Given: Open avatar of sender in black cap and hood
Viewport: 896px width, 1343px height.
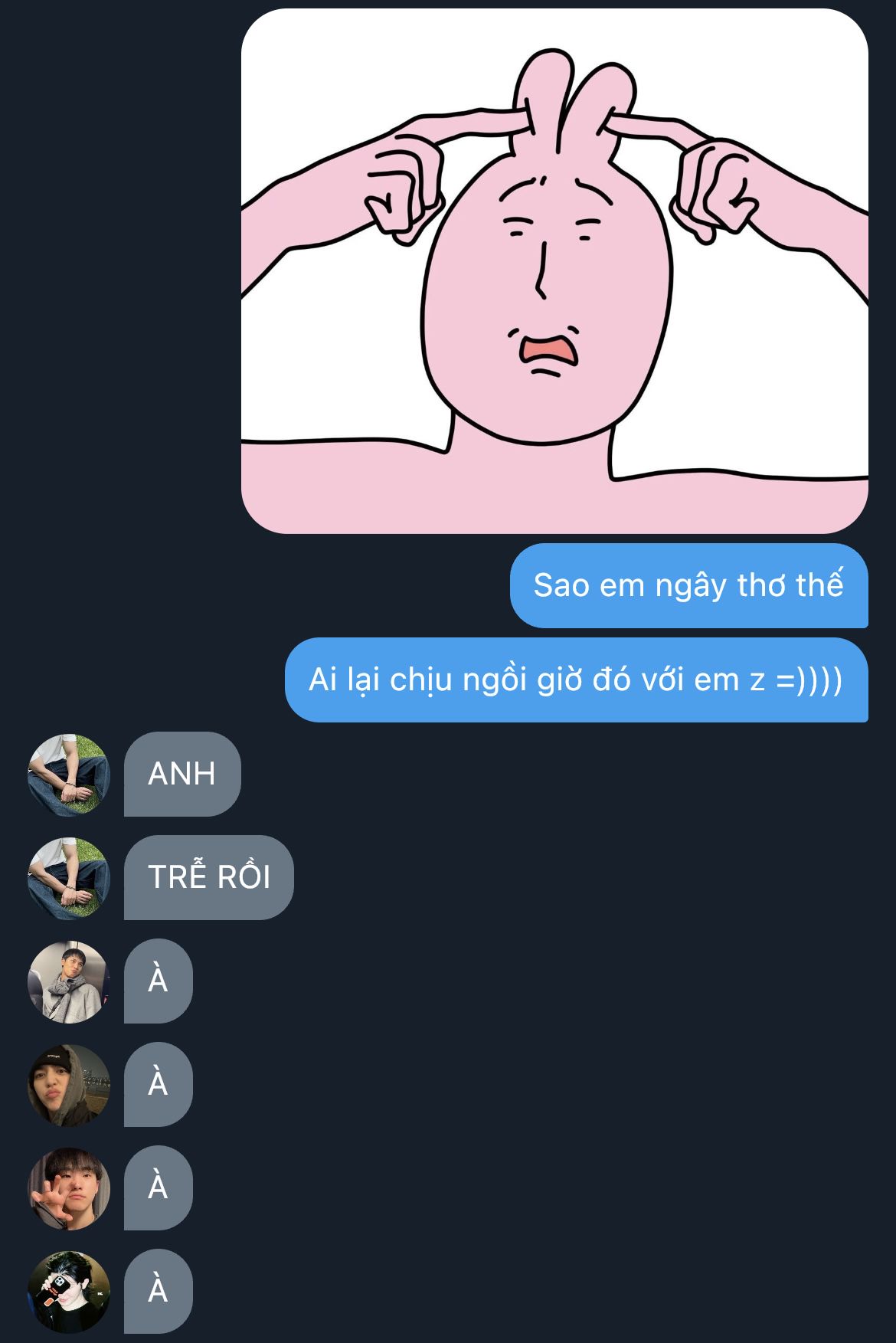Looking at the screenshot, I should coord(69,1085).
